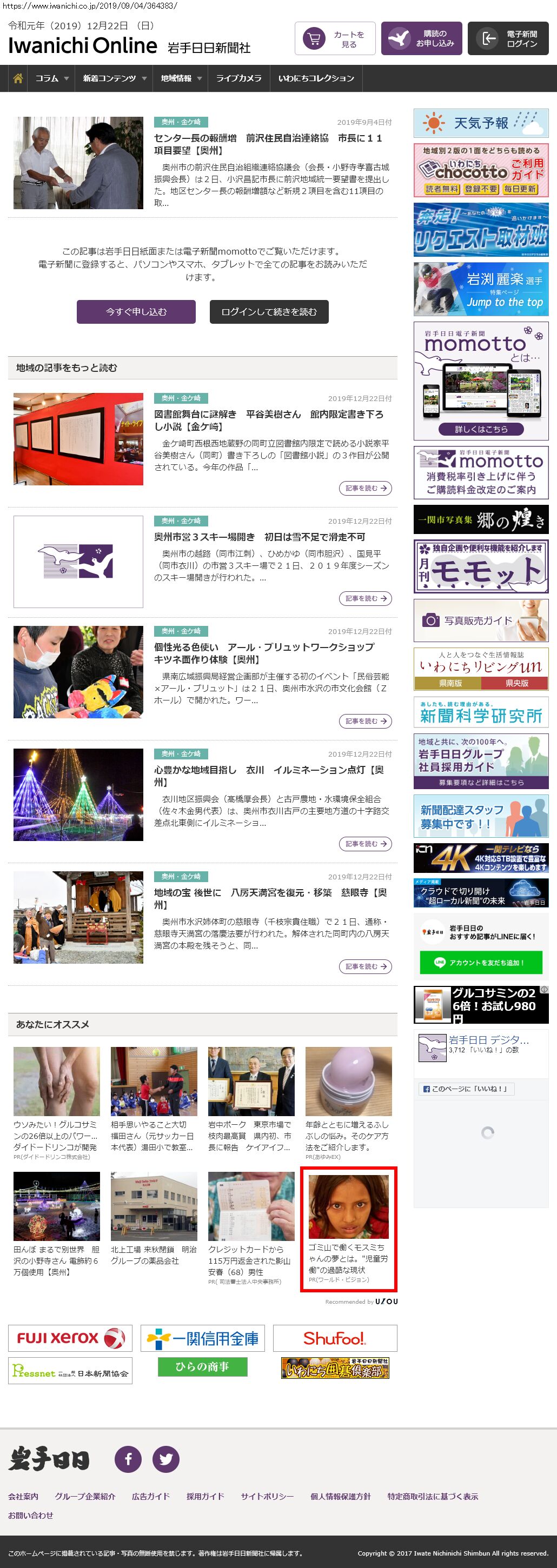
Task: Log in via 電子新聞ログイン
Action: (x=508, y=39)
